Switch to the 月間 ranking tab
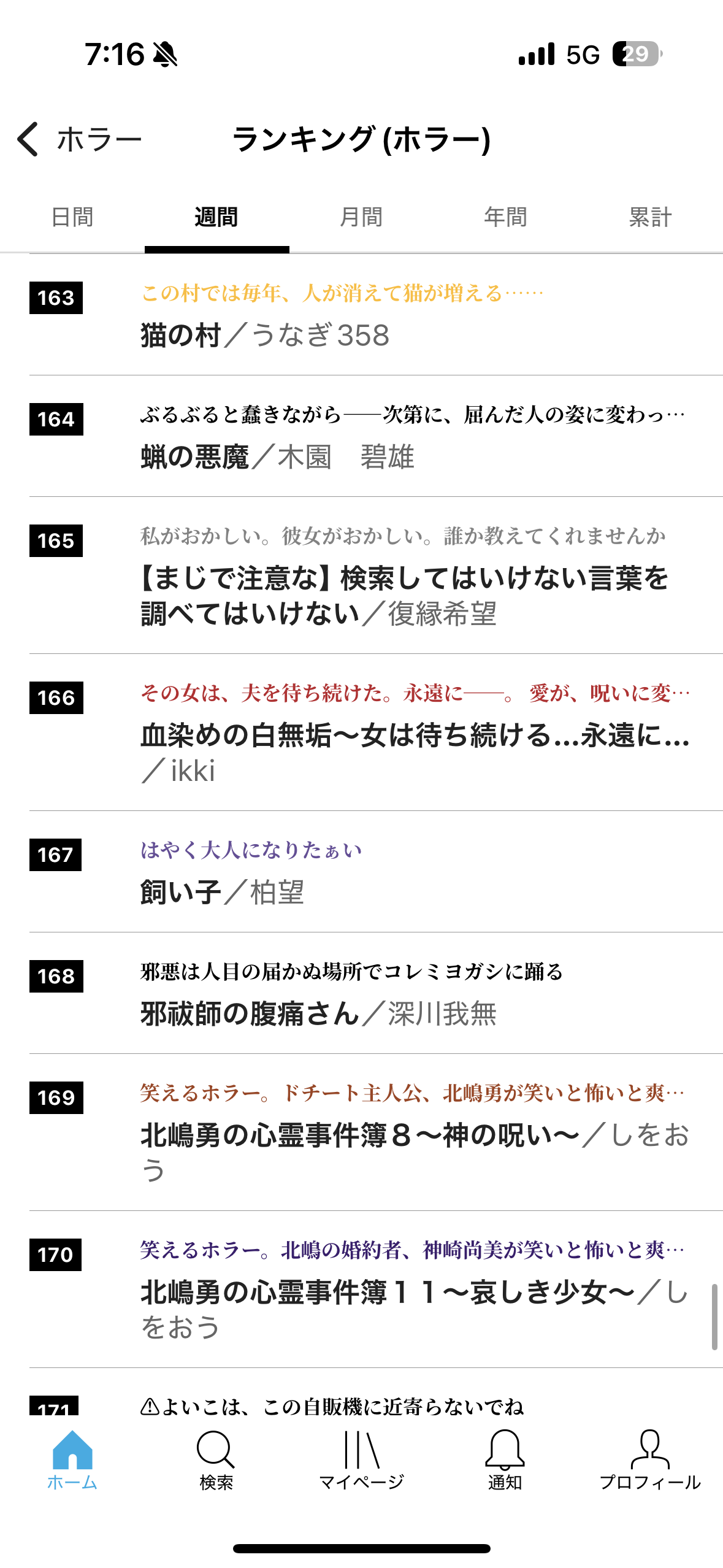The width and height of the screenshot is (723, 1568). [x=361, y=217]
